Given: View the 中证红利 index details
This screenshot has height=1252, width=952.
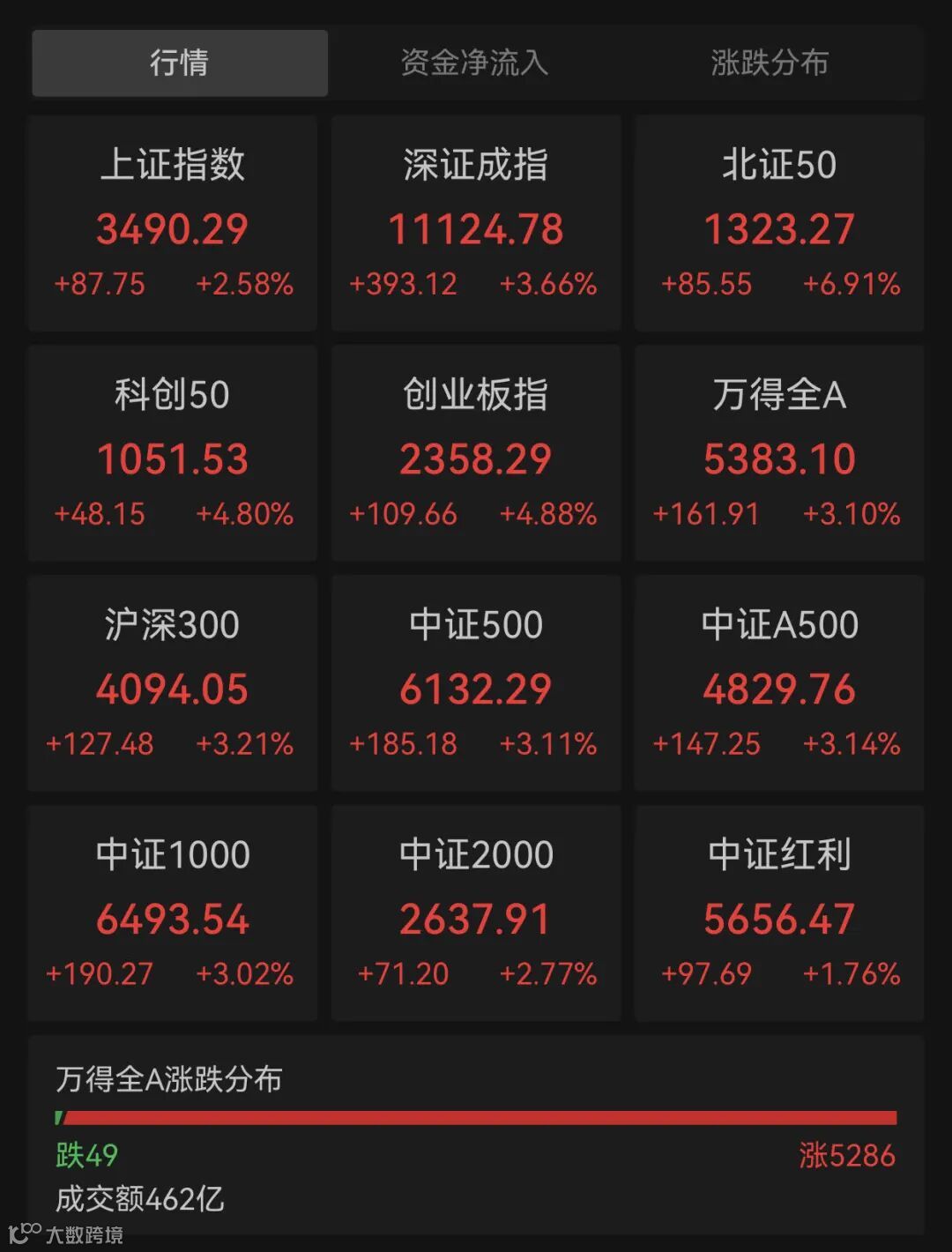Looking at the screenshot, I should coord(779,913).
